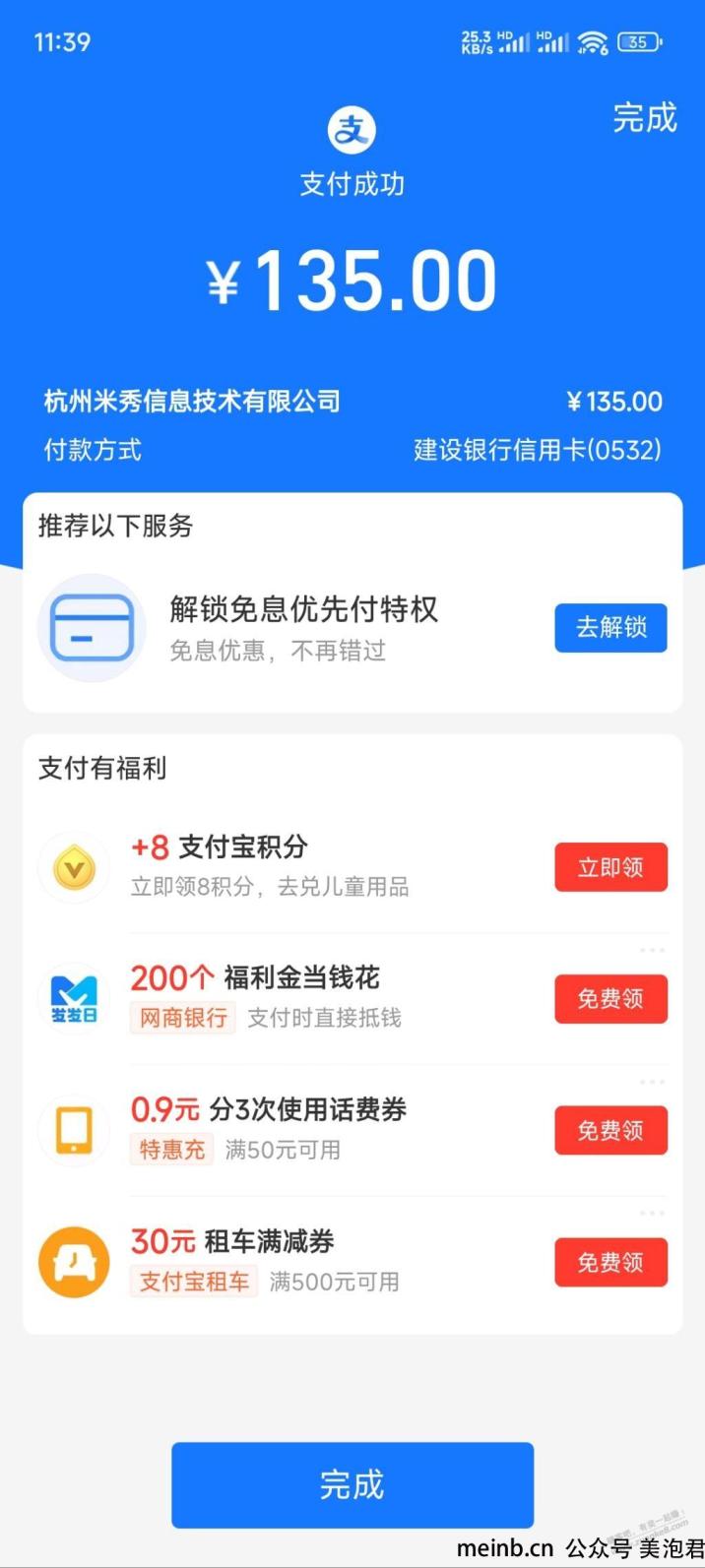The height and width of the screenshot is (1568, 705).
Task: Tap the large 完成 button at the bottom
Action: click(x=352, y=1485)
